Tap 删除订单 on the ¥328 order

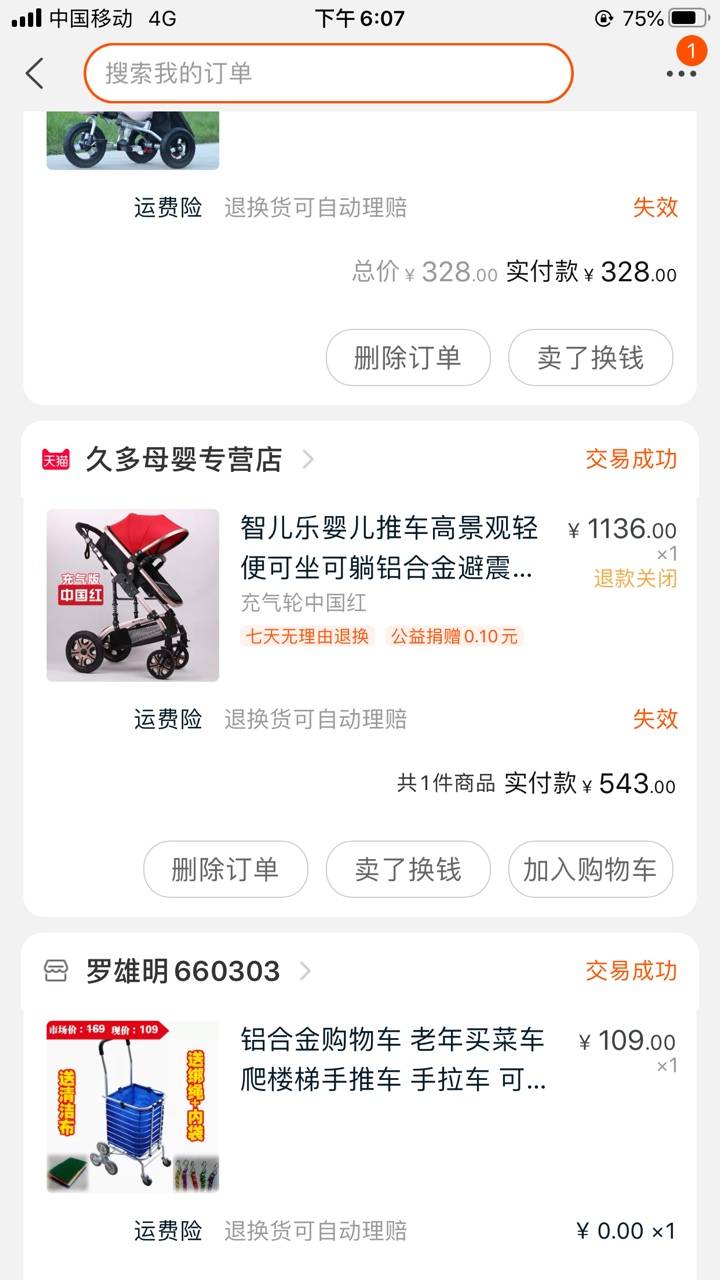click(x=408, y=357)
